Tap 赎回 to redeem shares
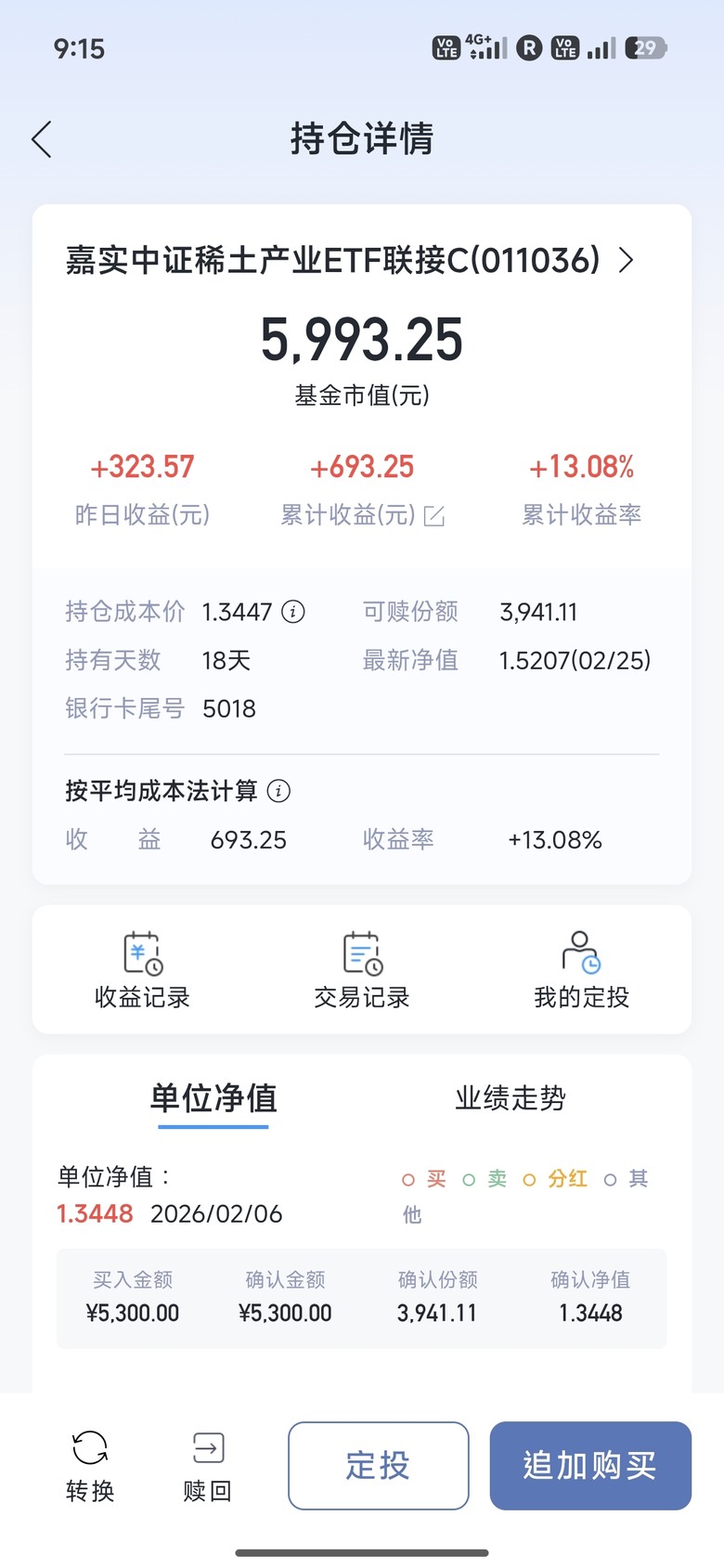 tap(207, 1465)
